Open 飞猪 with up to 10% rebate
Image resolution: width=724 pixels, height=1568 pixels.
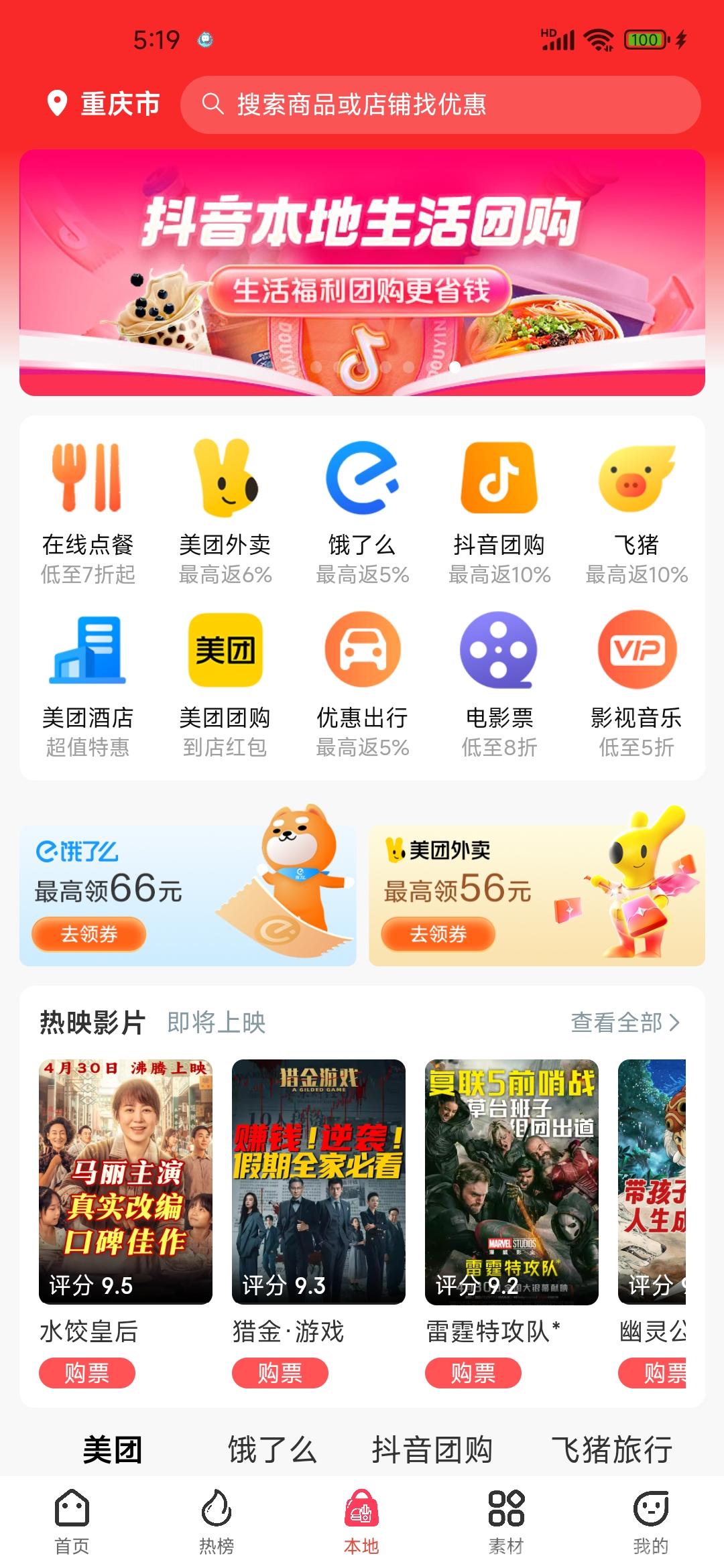pos(636,512)
